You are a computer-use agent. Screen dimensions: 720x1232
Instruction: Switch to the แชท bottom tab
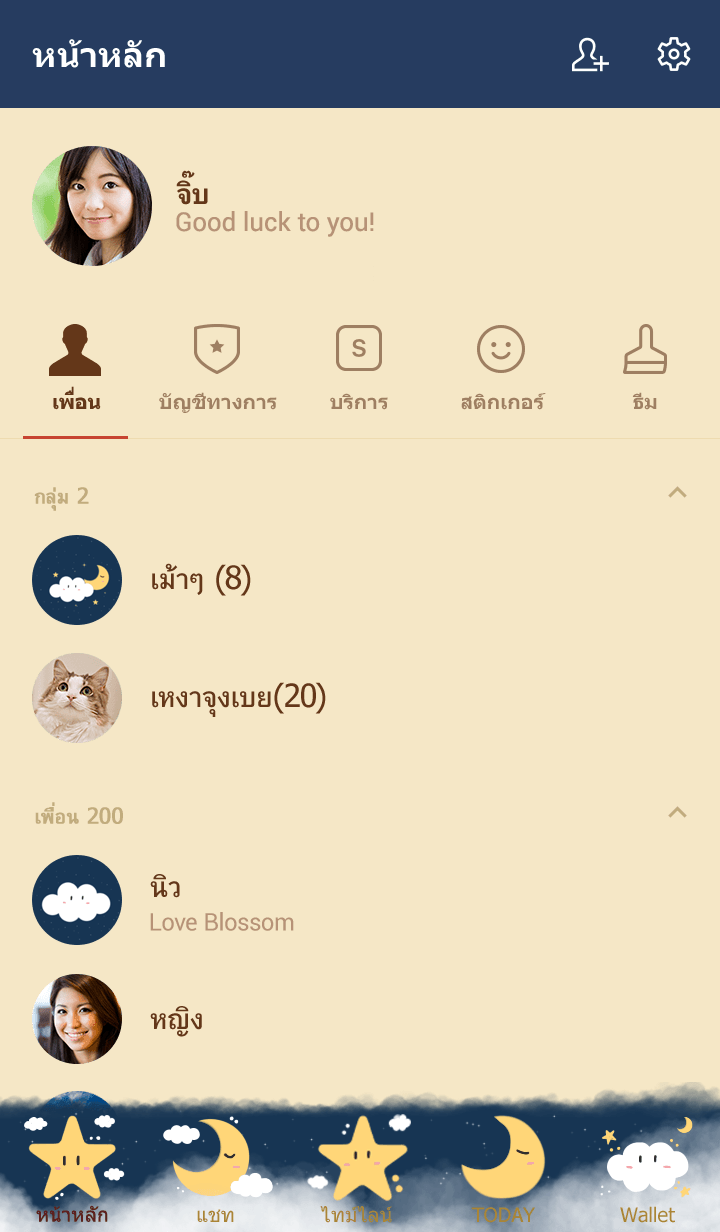[x=215, y=1170]
